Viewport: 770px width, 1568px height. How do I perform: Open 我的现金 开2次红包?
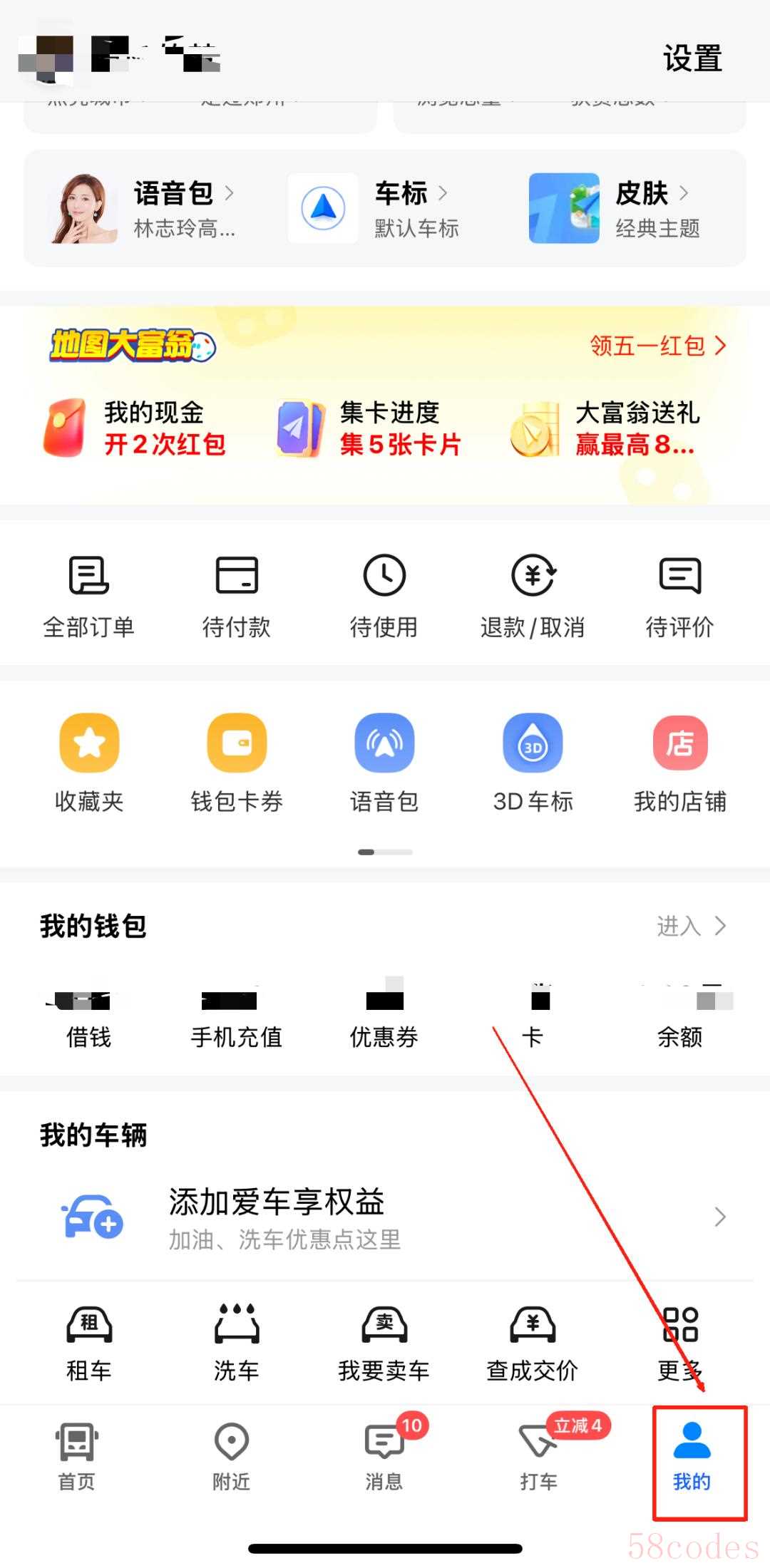[x=135, y=428]
